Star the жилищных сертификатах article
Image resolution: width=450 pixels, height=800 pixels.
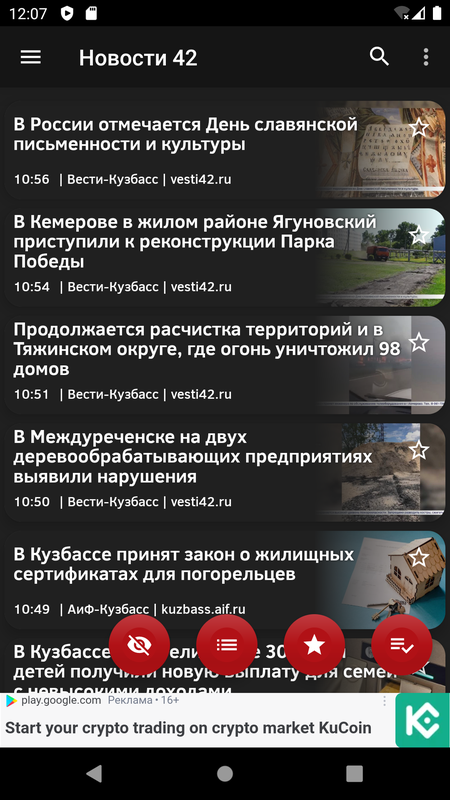[419, 558]
